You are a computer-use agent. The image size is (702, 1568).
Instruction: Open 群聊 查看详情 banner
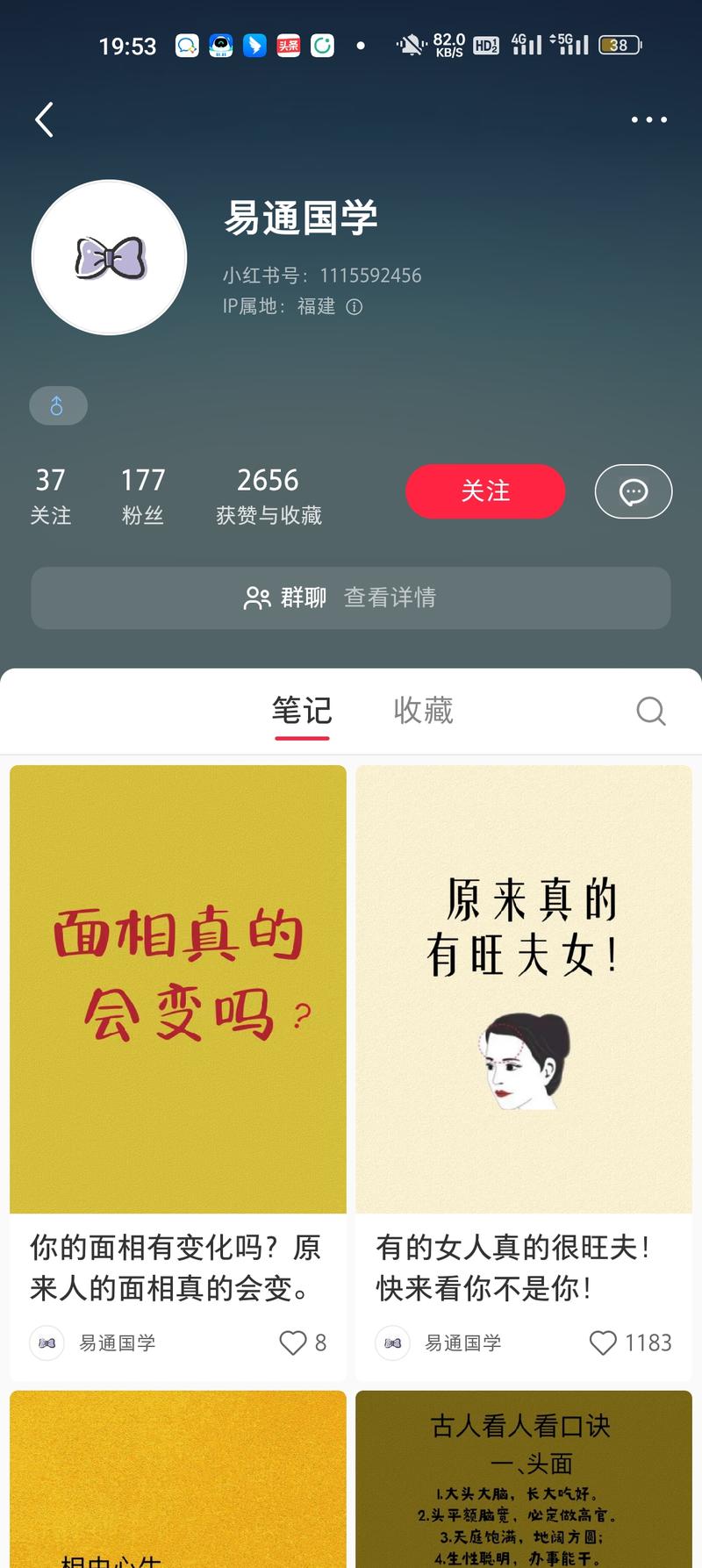(351, 598)
